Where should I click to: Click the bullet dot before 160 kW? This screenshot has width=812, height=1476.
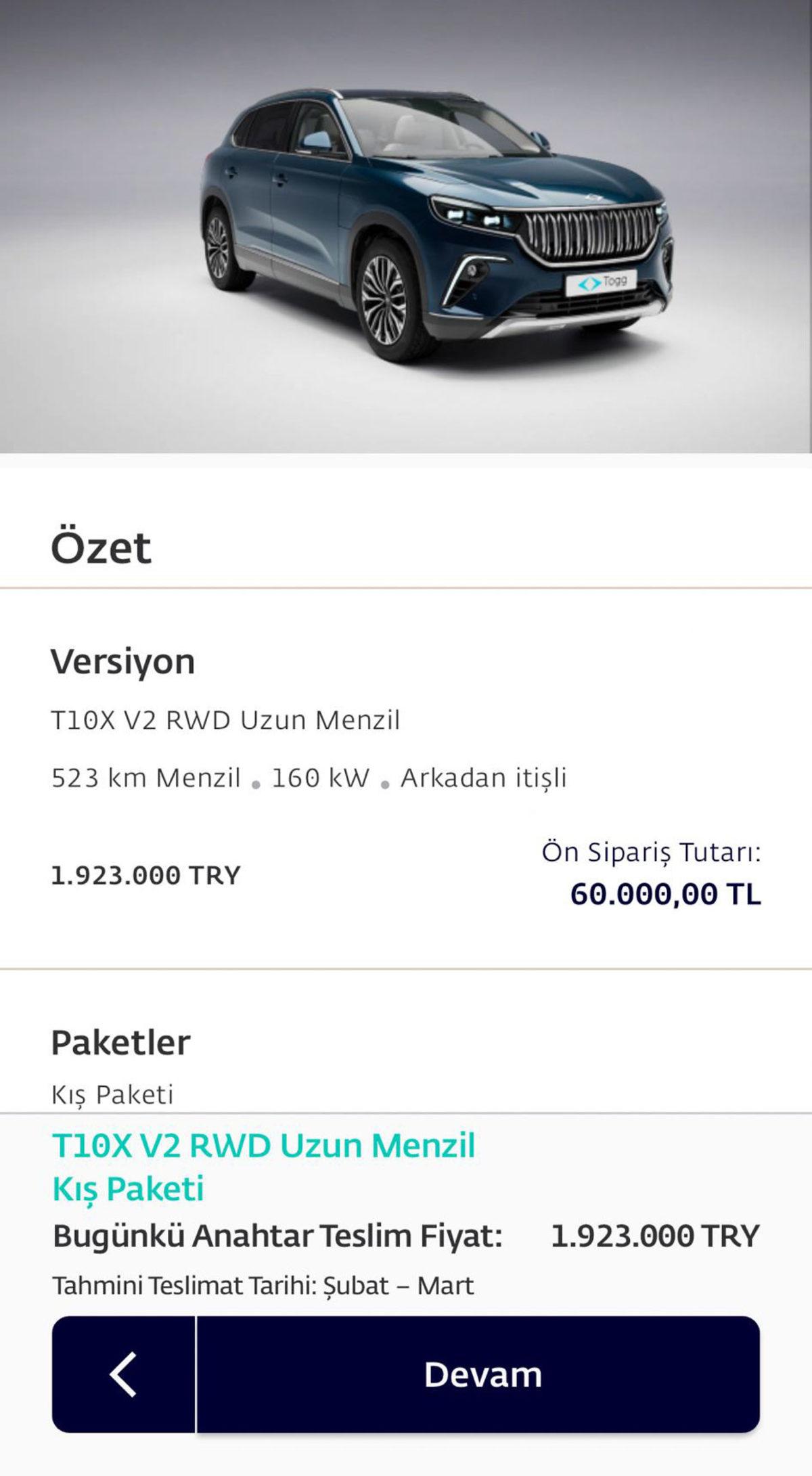tap(257, 785)
